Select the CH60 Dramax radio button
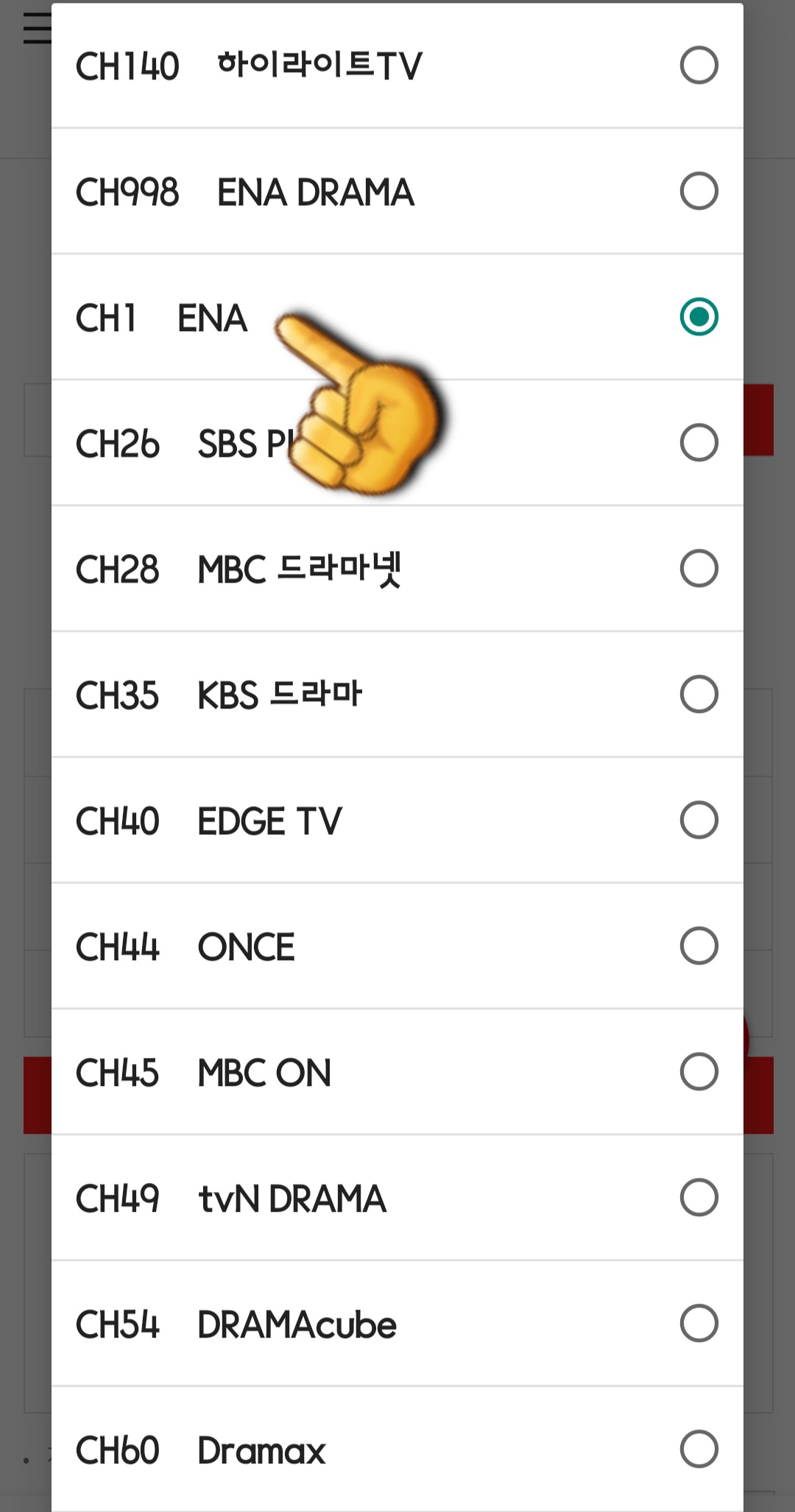 tap(699, 1450)
